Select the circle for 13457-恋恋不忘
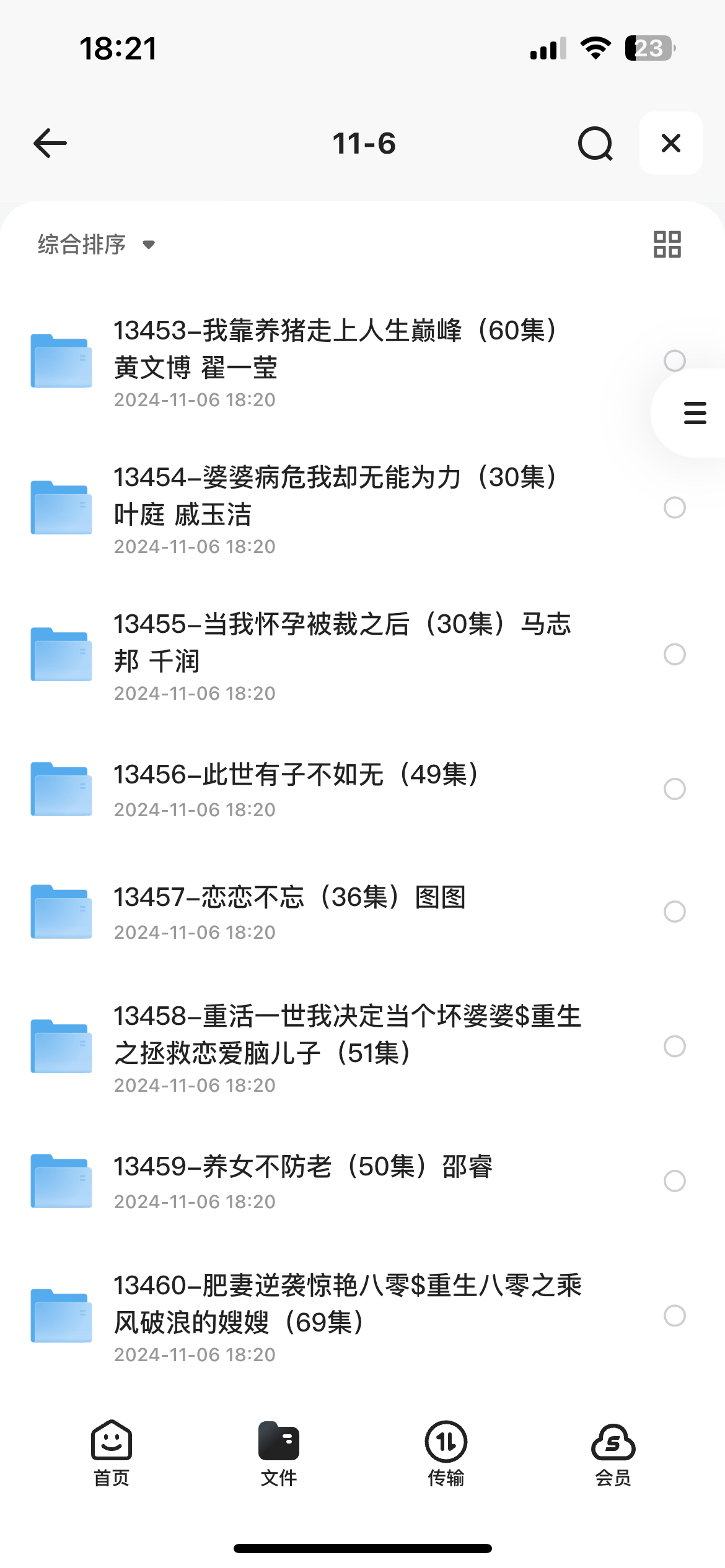This screenshot has height=1568, width=725. (674, 911)
